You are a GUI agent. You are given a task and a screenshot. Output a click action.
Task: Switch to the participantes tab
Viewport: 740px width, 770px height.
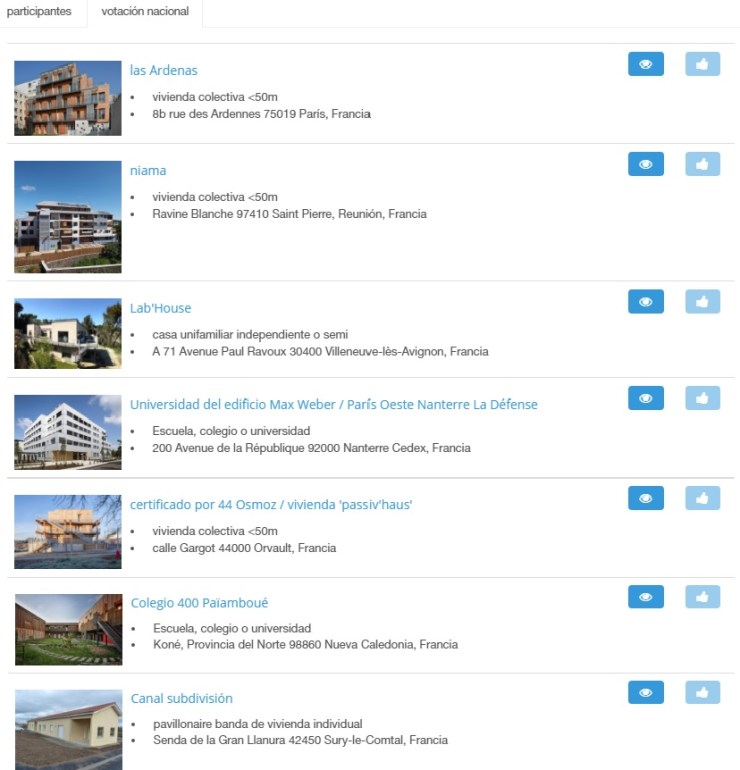[39, 12]
